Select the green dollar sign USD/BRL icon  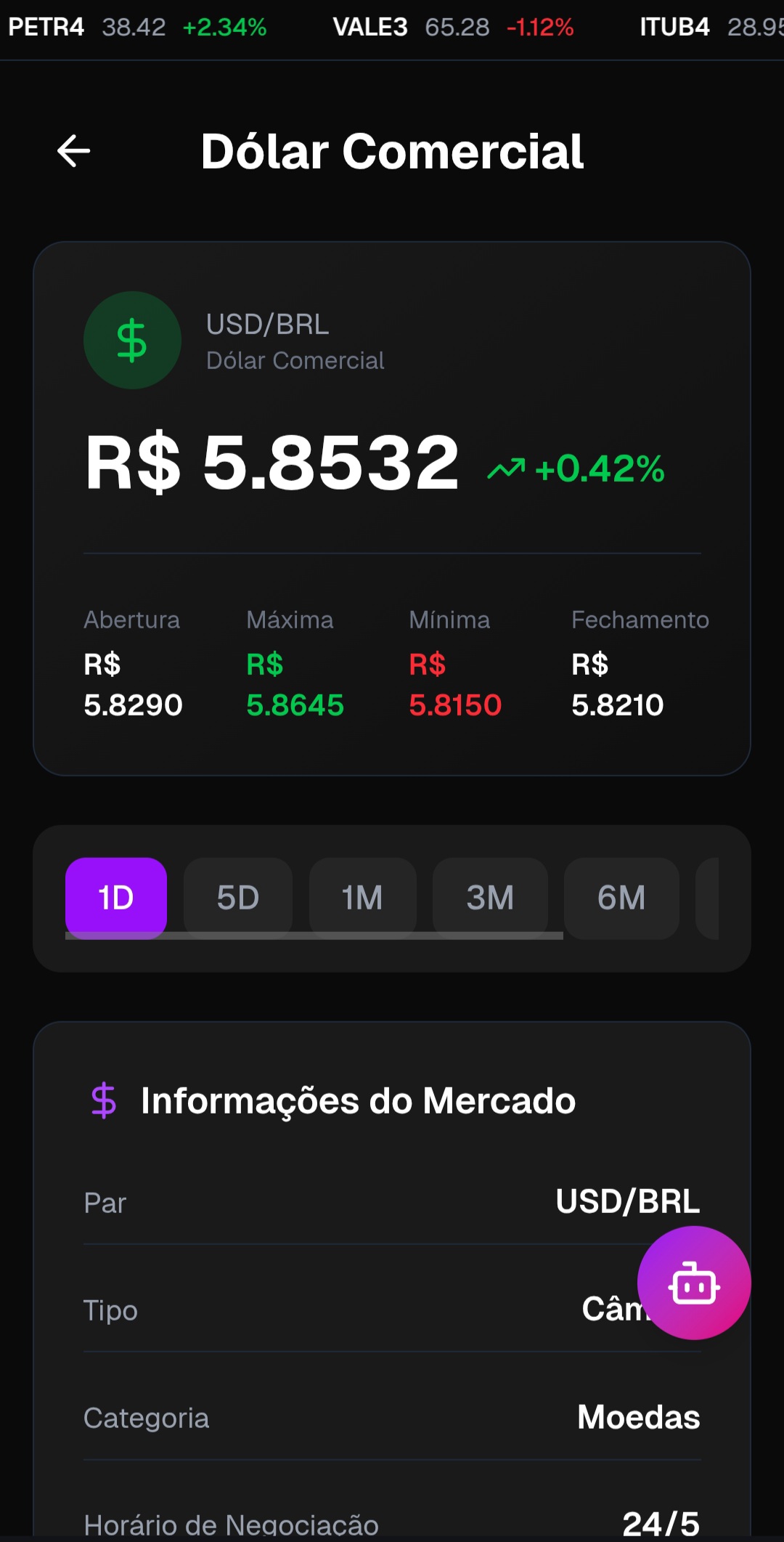(132, 341)
